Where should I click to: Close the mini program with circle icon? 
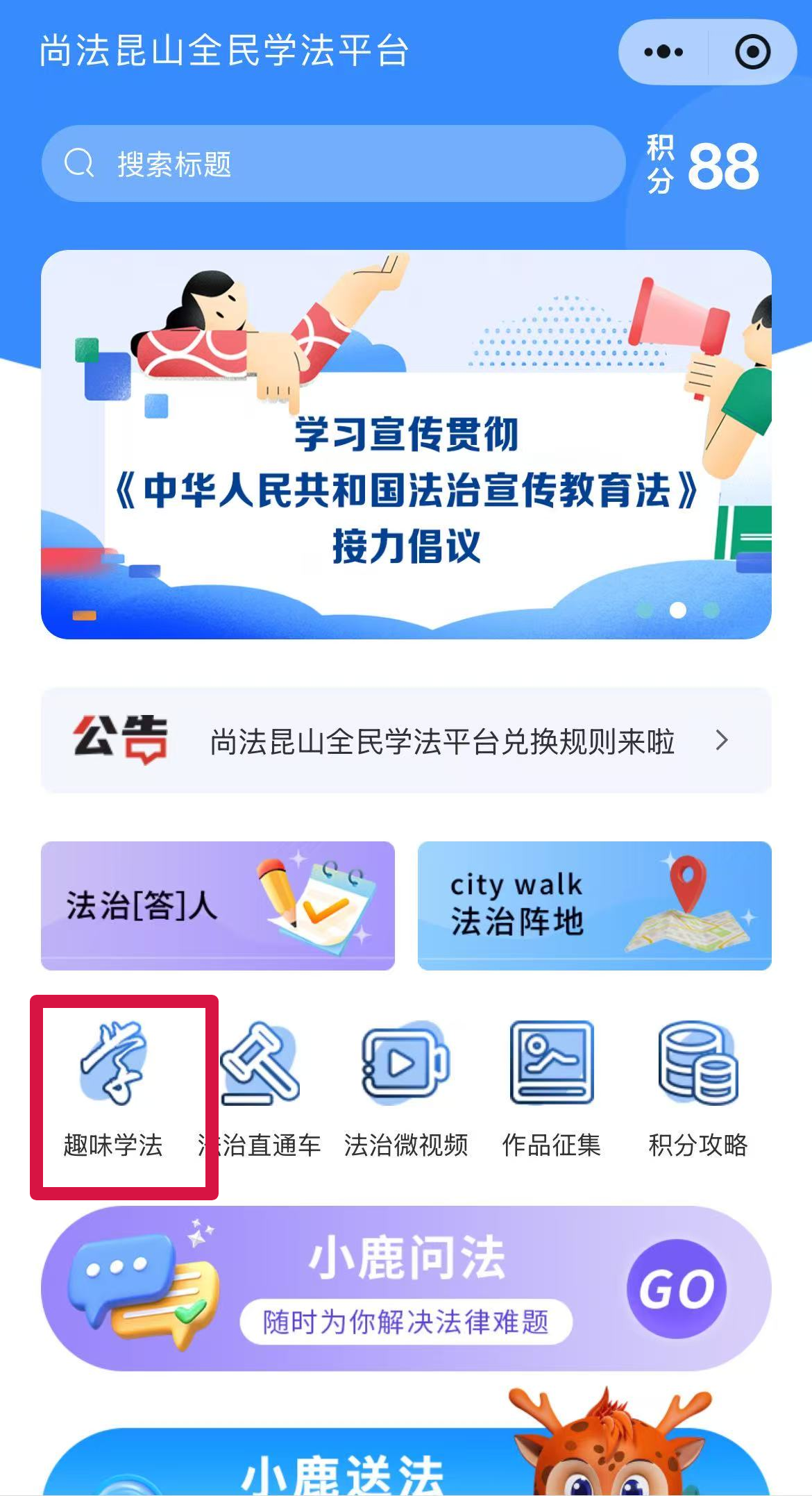(x=752, y=52)
